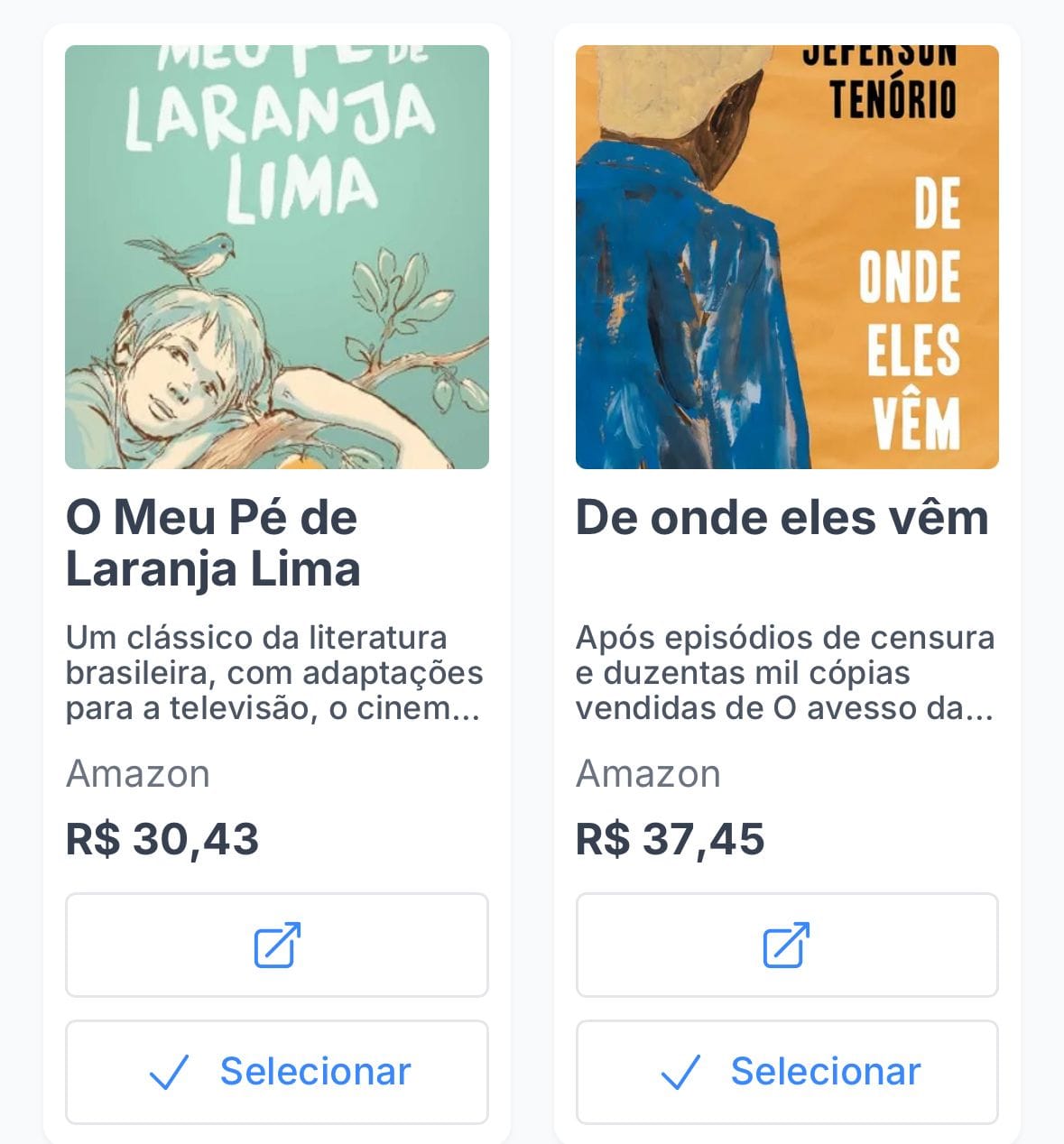Open external link for De onde eles vêm

(786, 945)
